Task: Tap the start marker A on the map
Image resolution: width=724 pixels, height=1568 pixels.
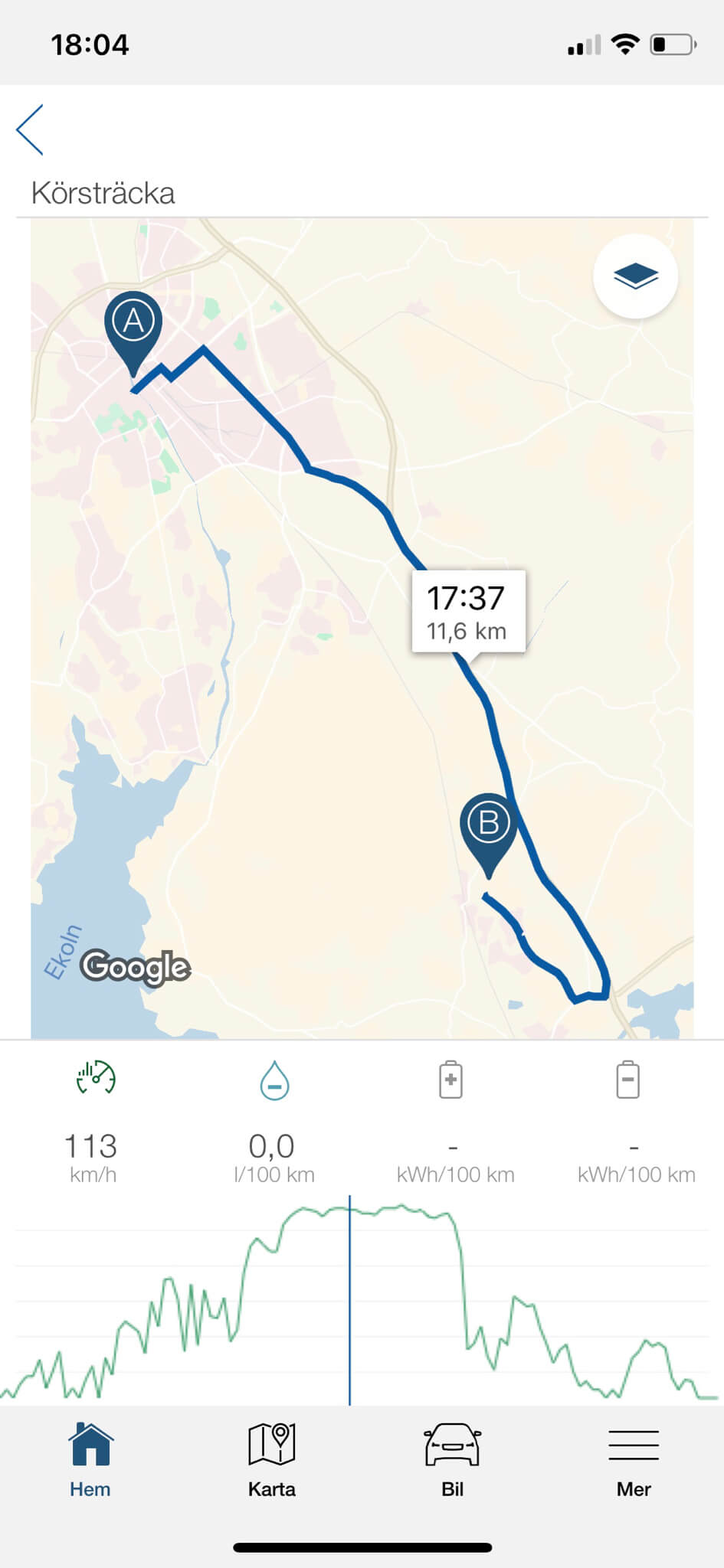Action: 133,322
